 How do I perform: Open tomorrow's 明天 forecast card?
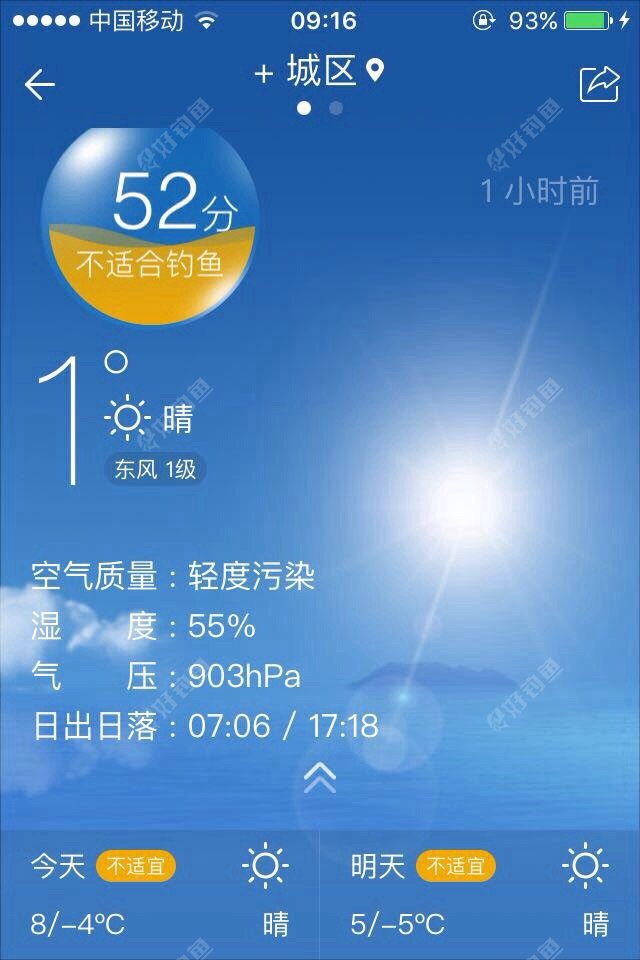coord(480,894)
